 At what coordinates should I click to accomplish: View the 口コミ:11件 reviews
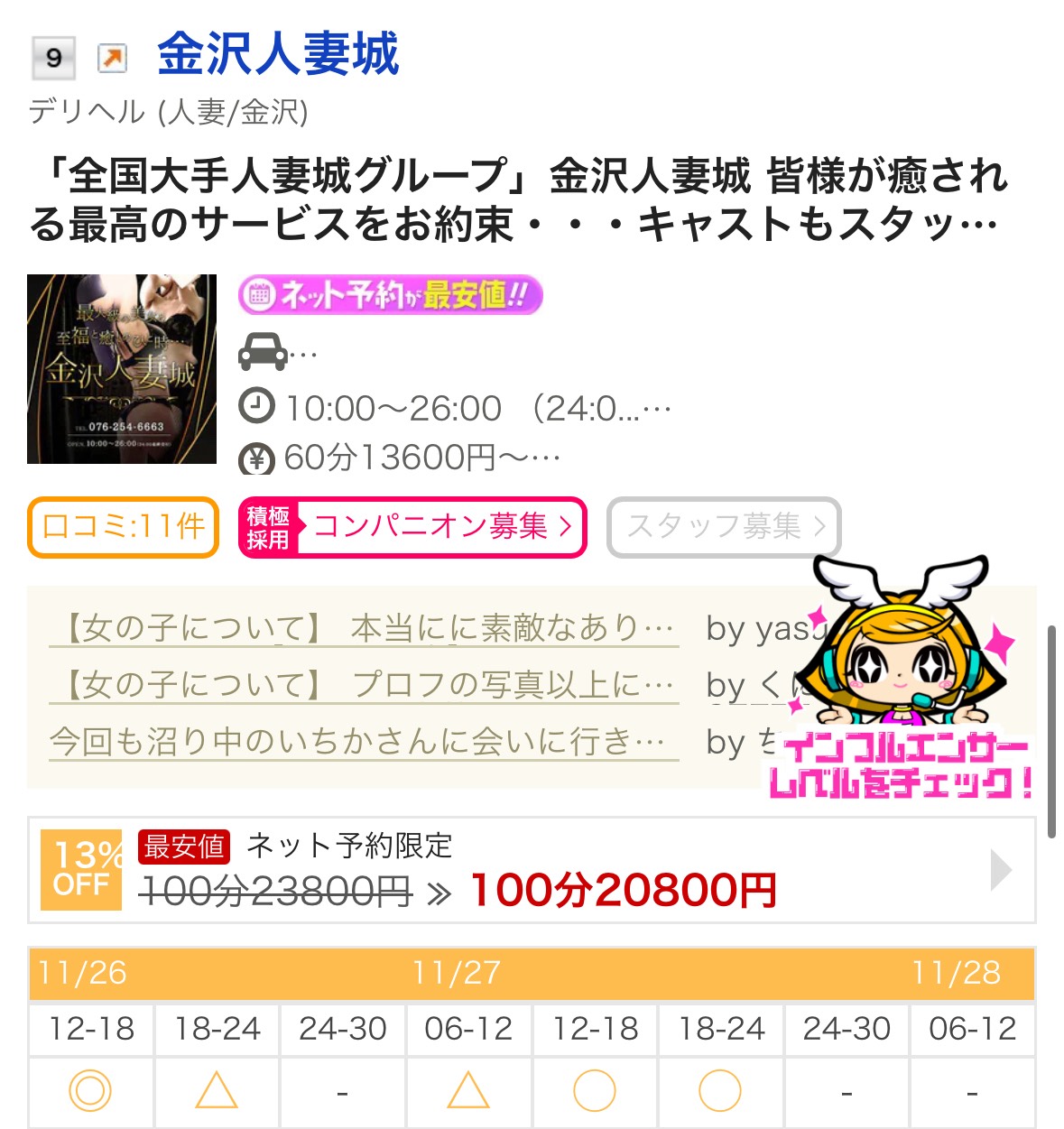pyautogui.click(x=124, y=526)
